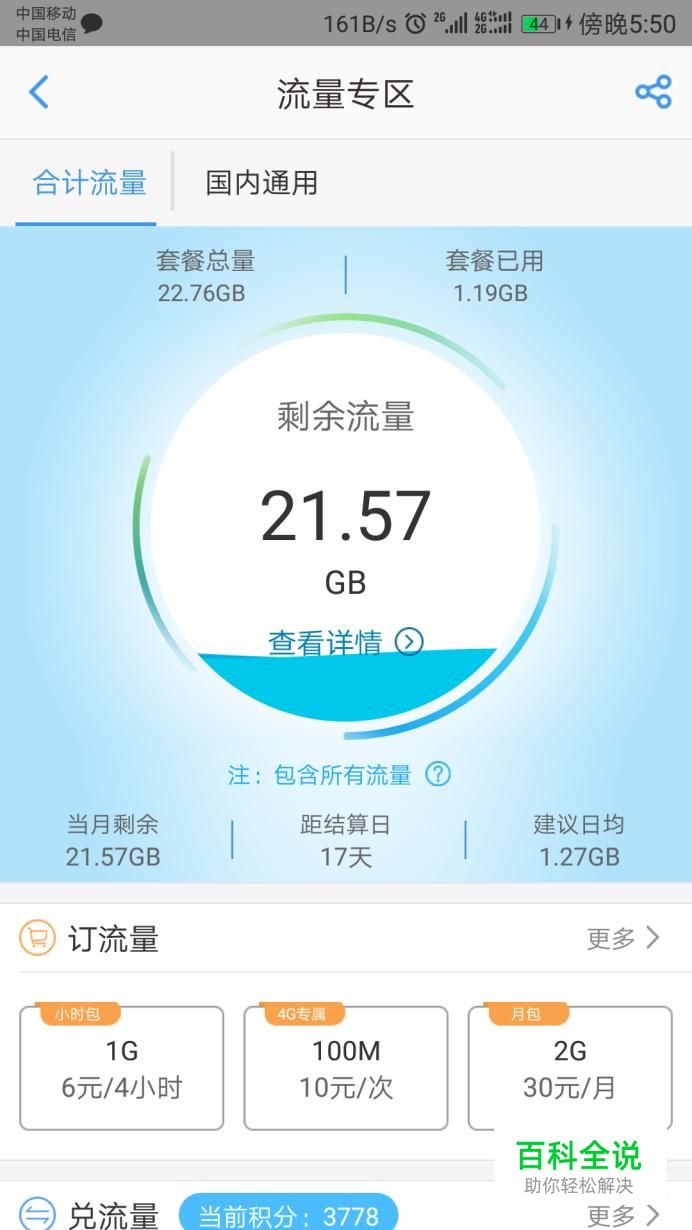Tap the help icon beside 包含所有流量
The width and height of the screenshot is (692, 1230).
click(x=438, y=774)
